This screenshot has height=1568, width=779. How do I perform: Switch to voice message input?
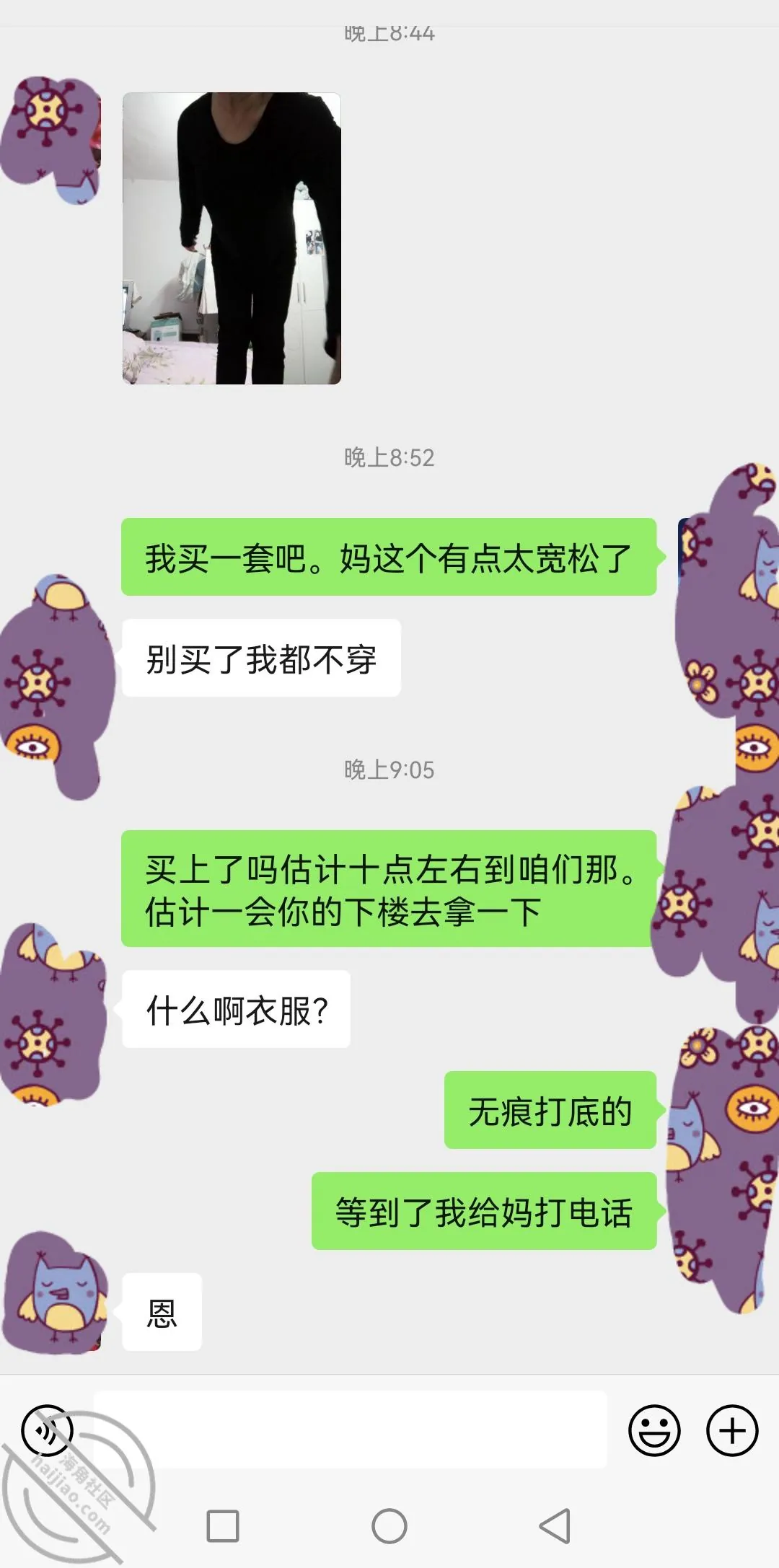[x=48, y=1430]
